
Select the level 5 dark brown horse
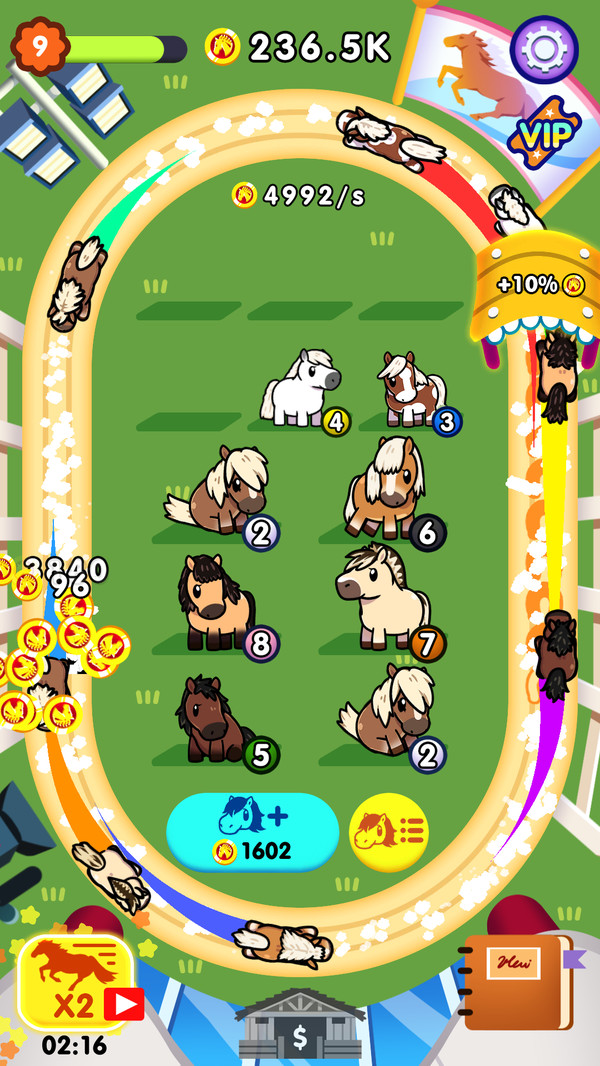point(213,720)
